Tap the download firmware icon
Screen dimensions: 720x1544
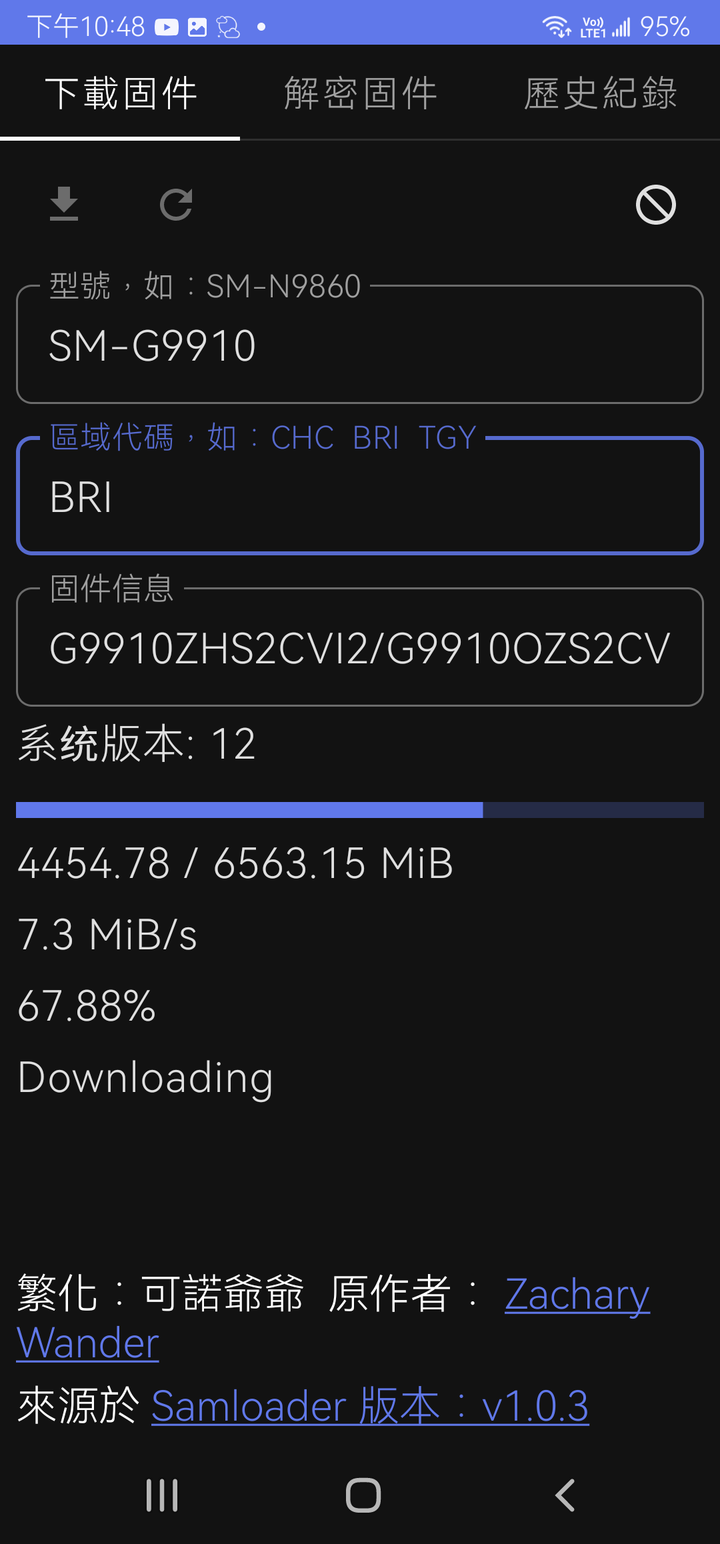click(x=64, y=205)
